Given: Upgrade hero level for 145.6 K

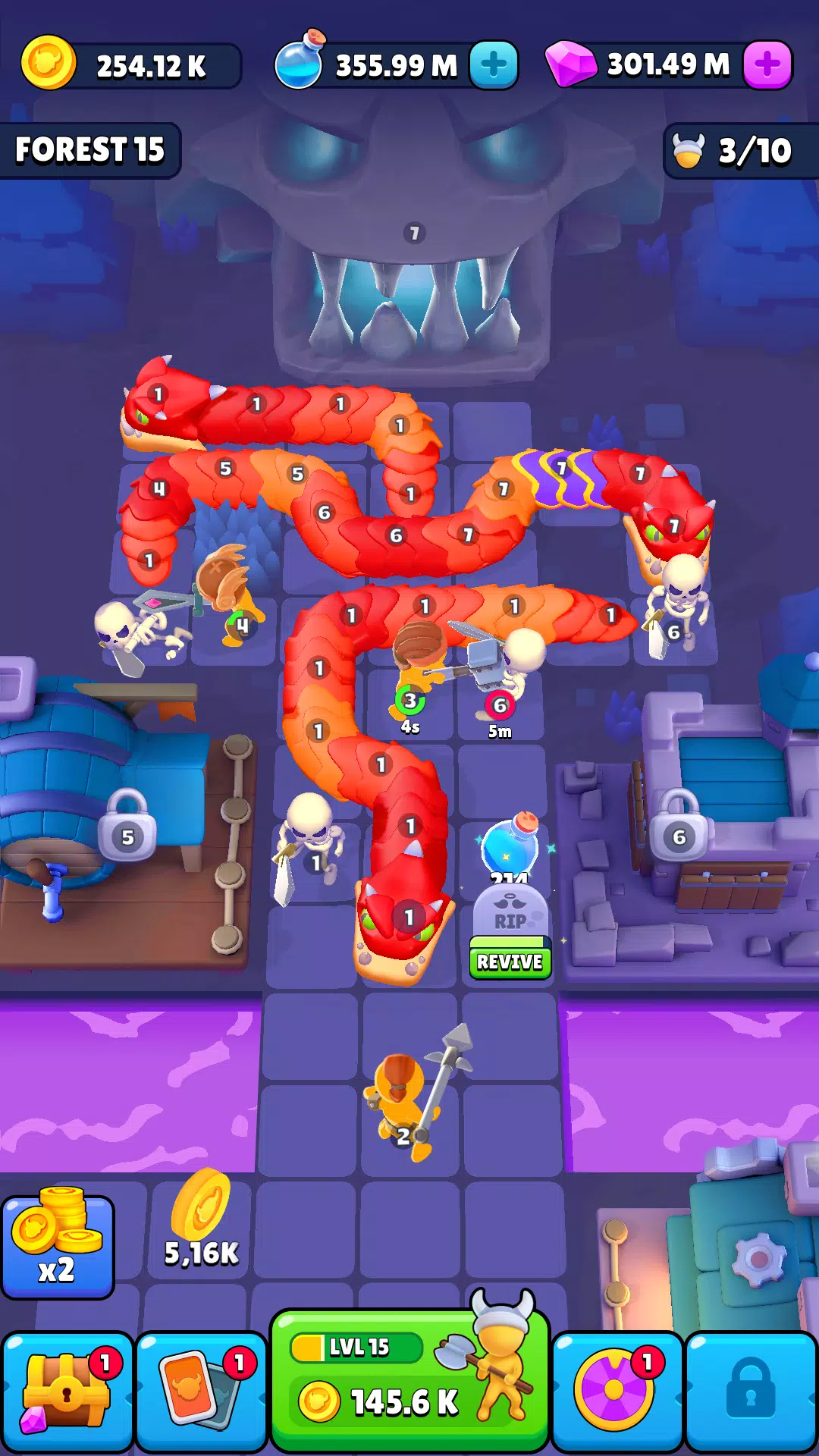Looking at the screenshot, I should 409,1381.
